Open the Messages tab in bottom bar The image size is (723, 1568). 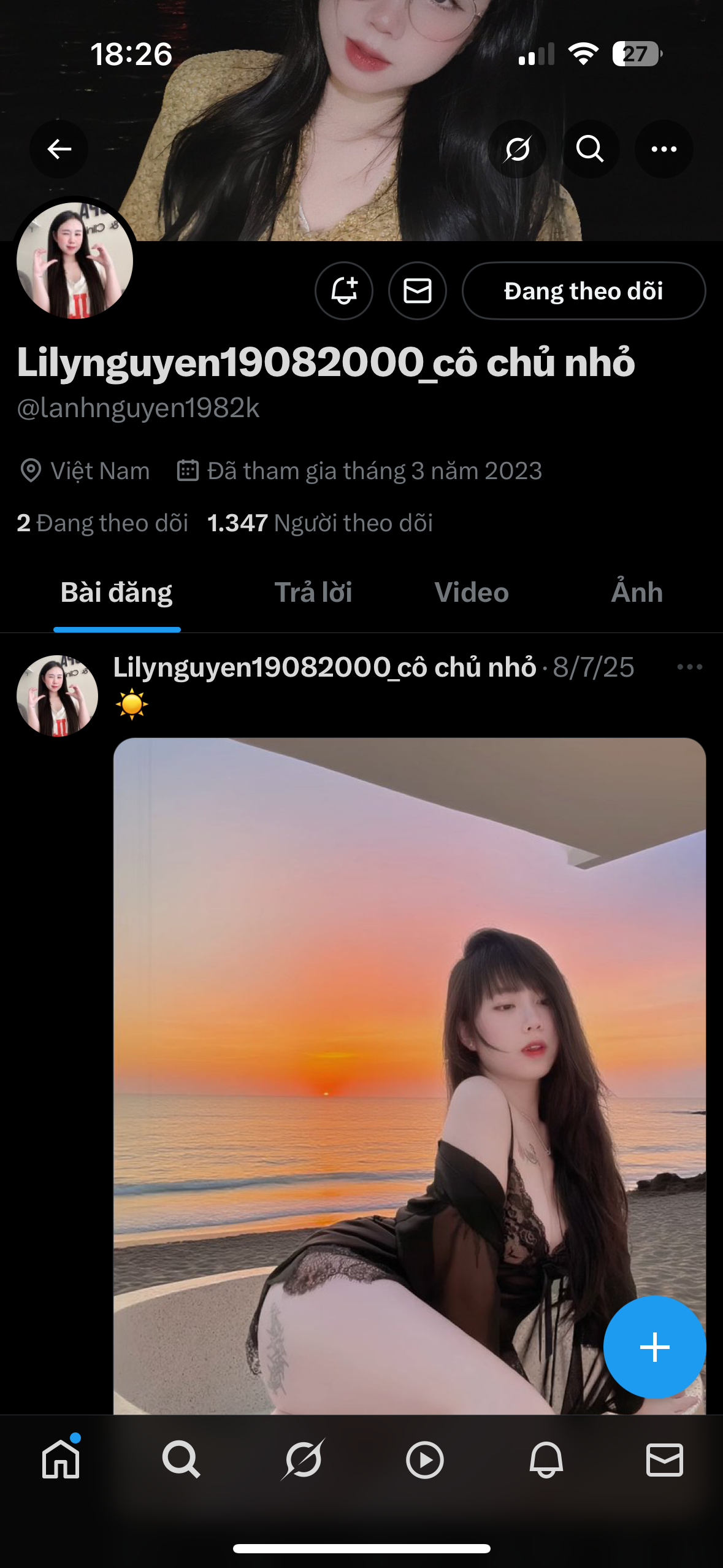coord(665,1459)
